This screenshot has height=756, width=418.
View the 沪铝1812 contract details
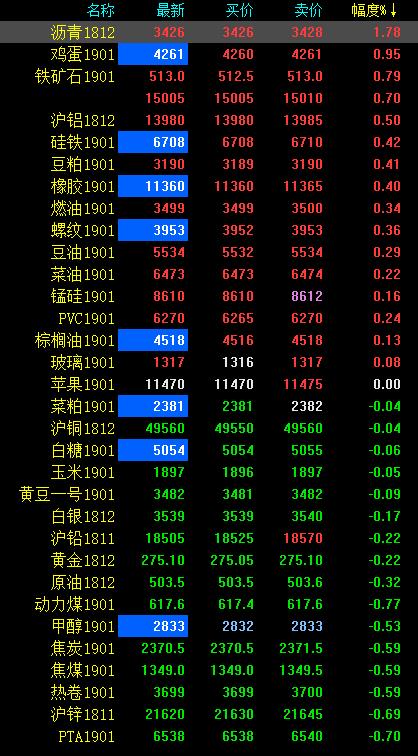point(209,120)
